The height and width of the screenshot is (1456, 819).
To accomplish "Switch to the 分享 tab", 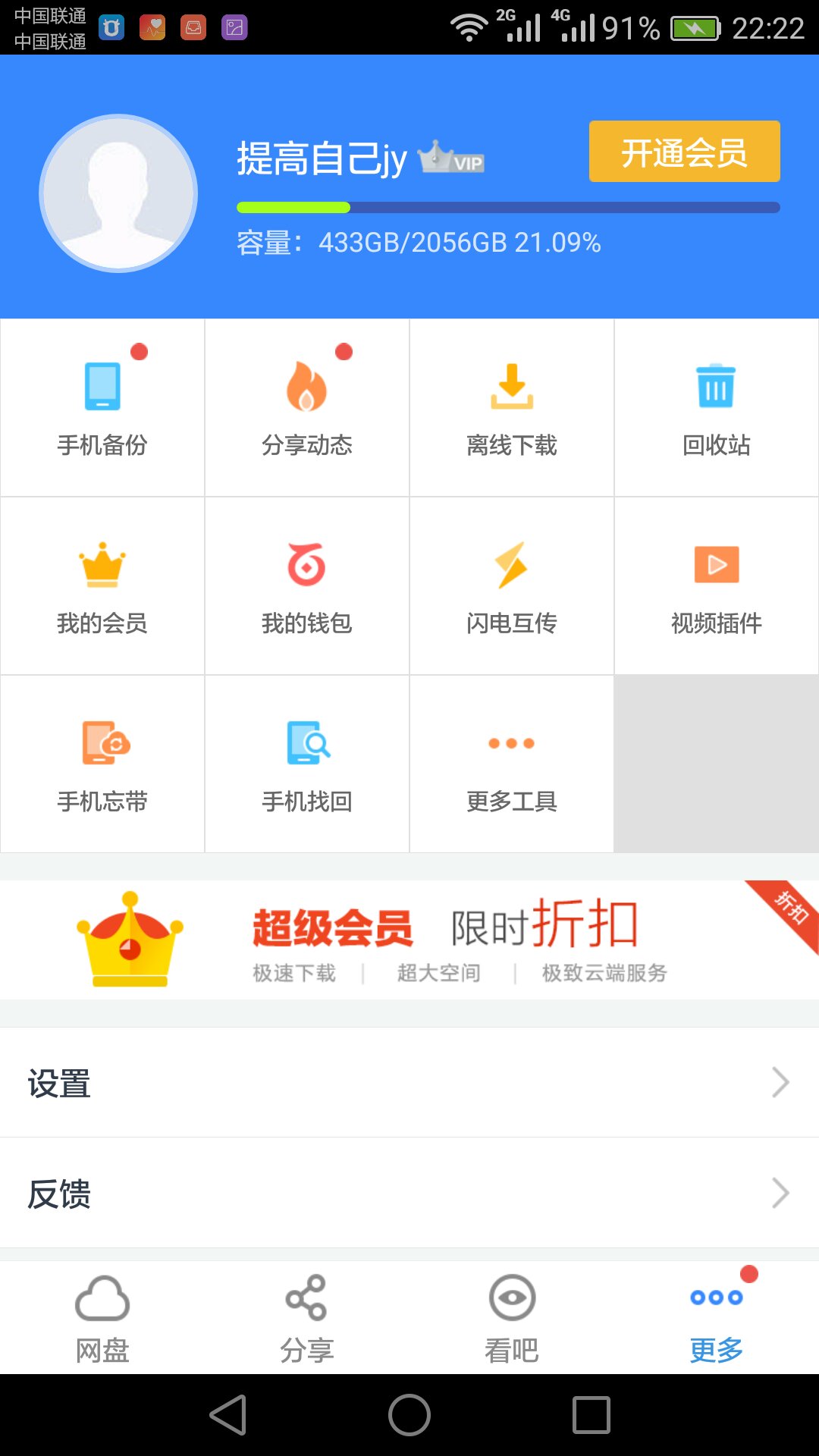I will coord(307,1318).
